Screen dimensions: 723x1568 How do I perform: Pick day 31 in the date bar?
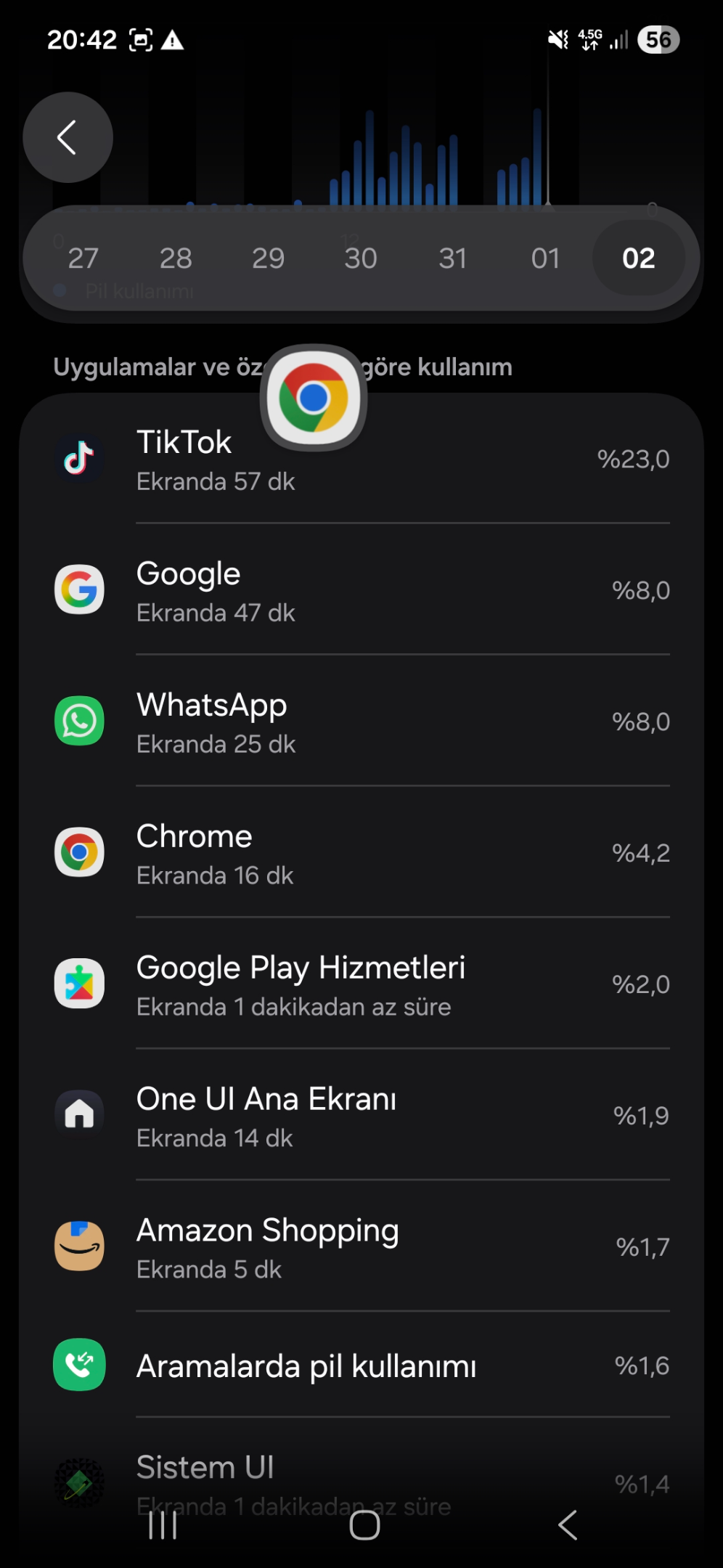pos(453,258)
